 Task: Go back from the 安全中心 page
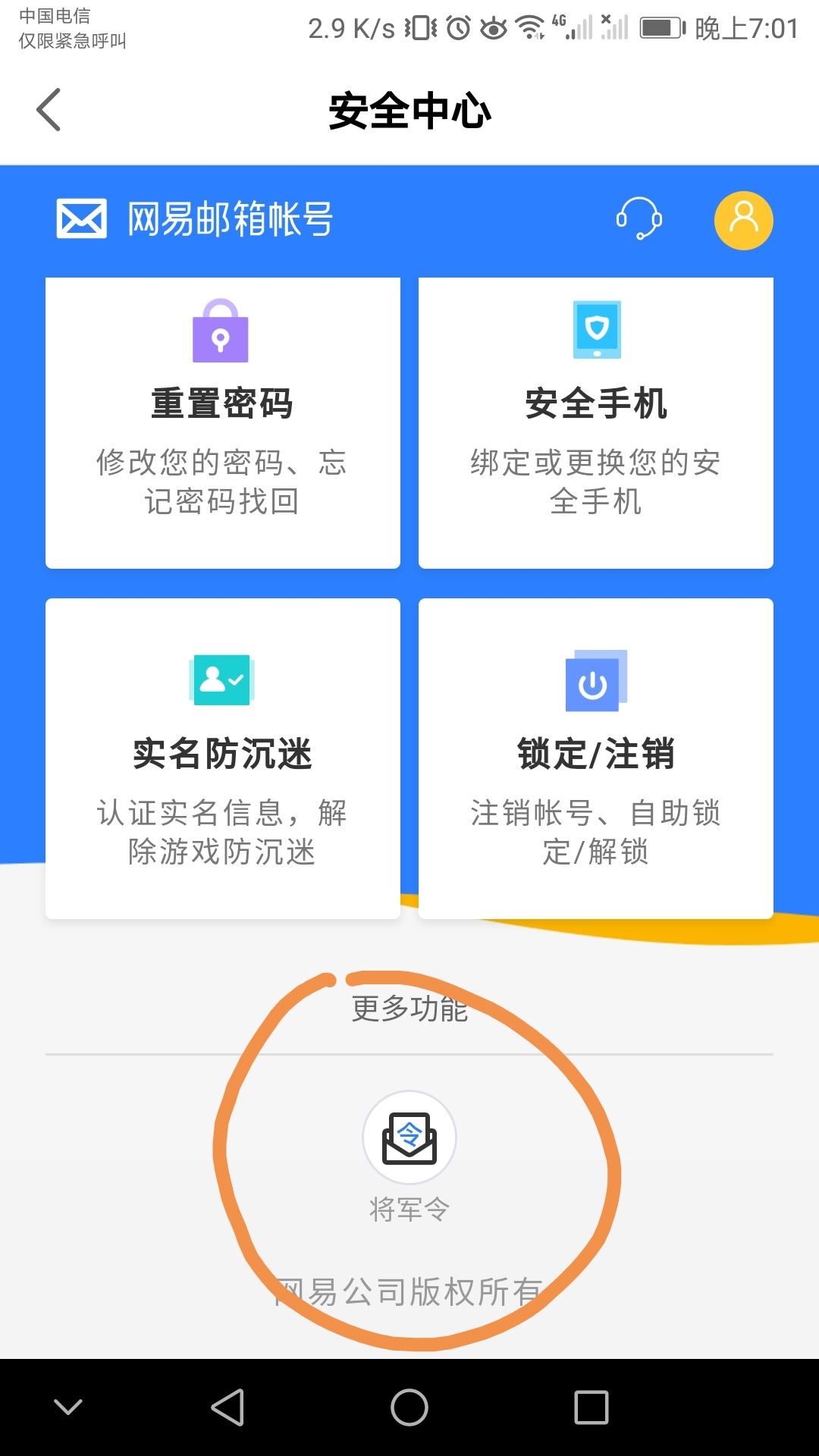point(49,110)
